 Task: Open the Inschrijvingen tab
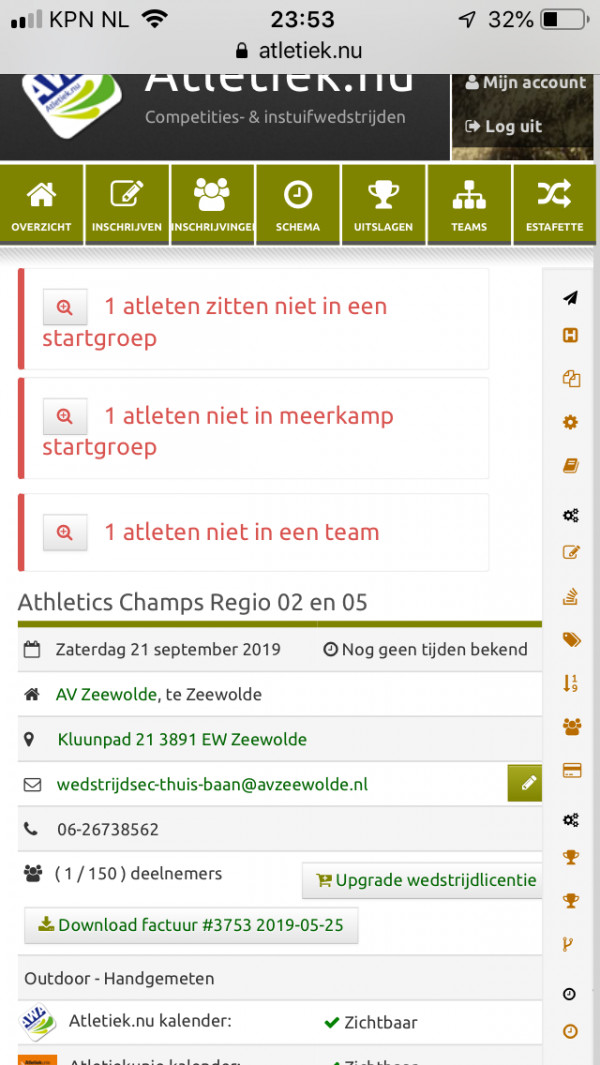[212, 205]
